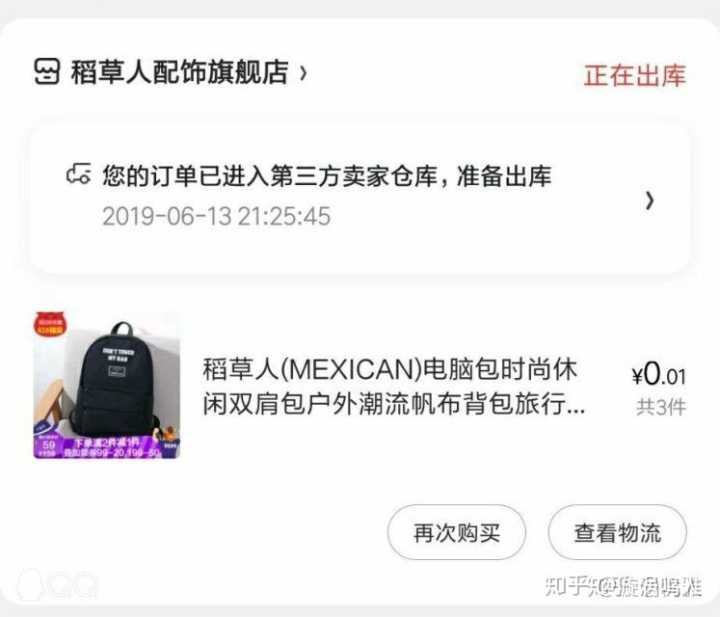Open the order logistics status card
Screen dimensions: 720x617
(359, 198)
